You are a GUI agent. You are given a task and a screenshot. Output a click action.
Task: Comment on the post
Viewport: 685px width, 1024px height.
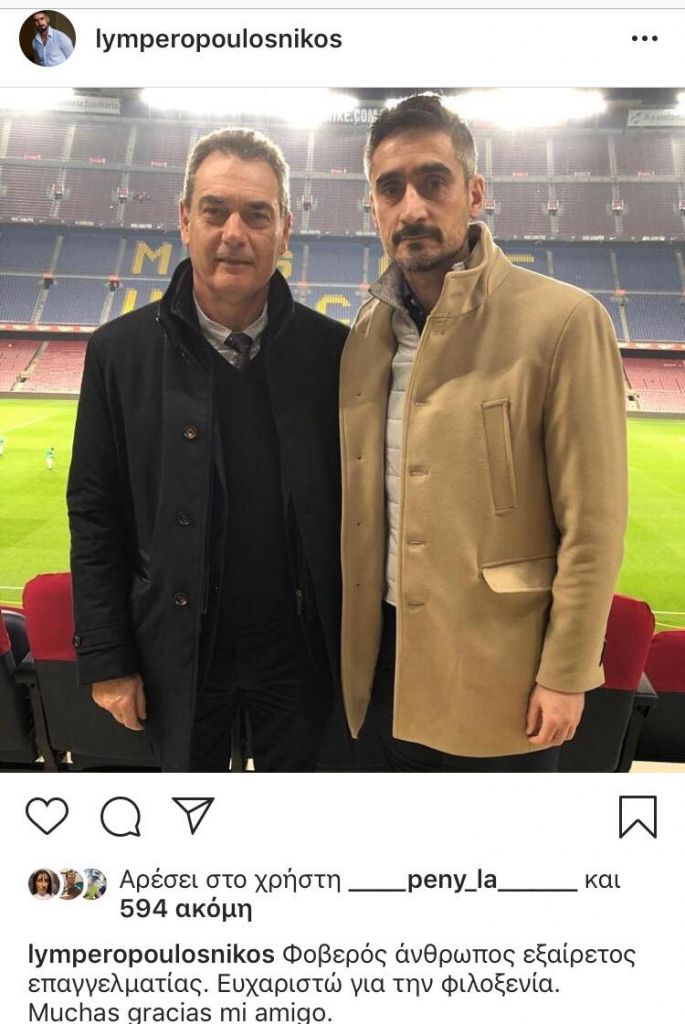[x=120, y=816]
